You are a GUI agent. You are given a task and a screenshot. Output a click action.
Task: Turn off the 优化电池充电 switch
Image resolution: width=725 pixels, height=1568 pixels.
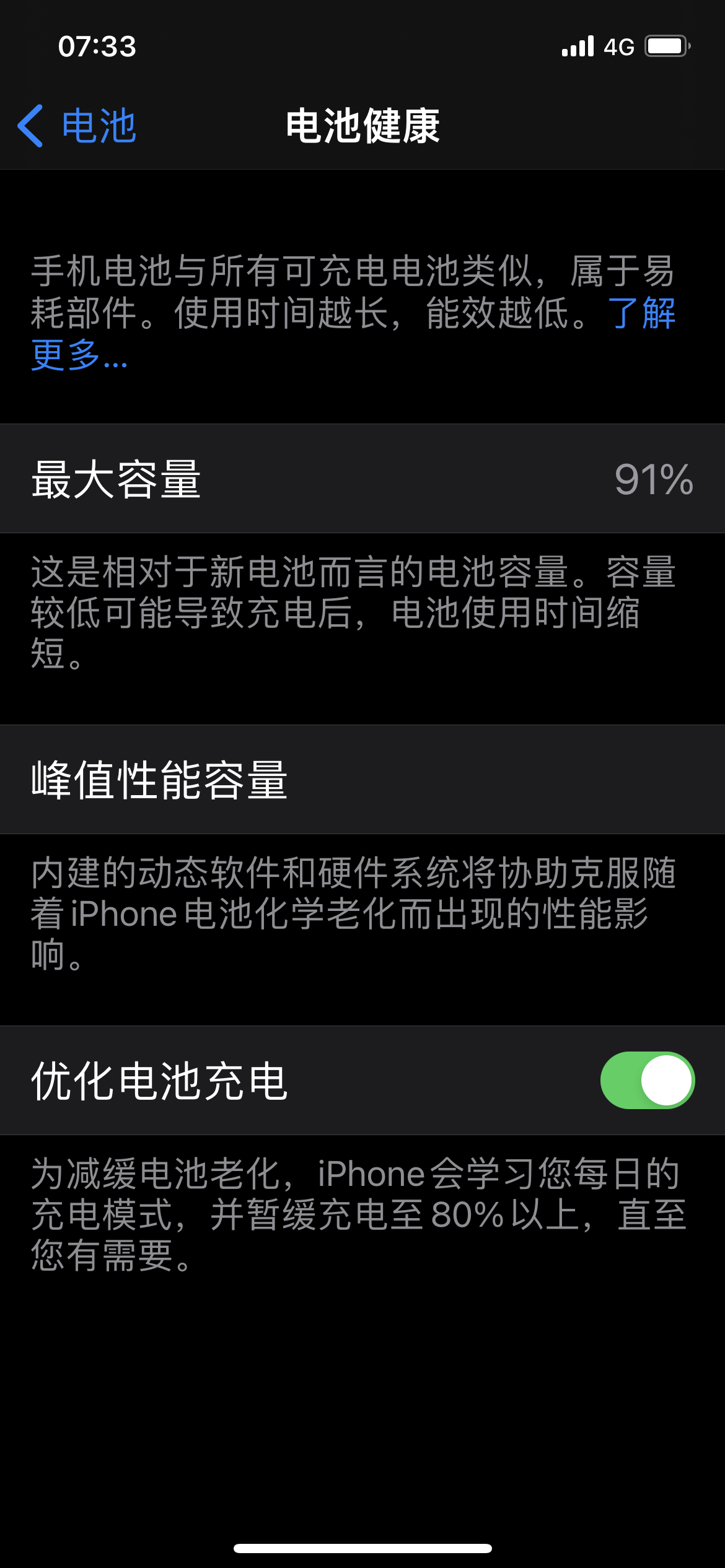[647, 1080]
